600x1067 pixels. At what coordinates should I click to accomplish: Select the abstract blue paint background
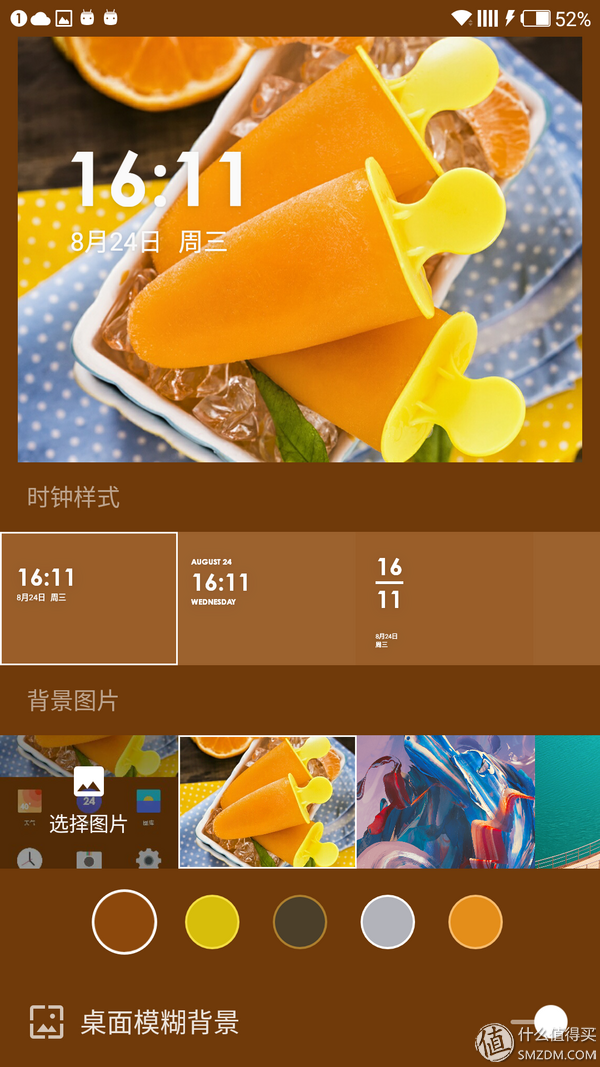click(445, 802)
